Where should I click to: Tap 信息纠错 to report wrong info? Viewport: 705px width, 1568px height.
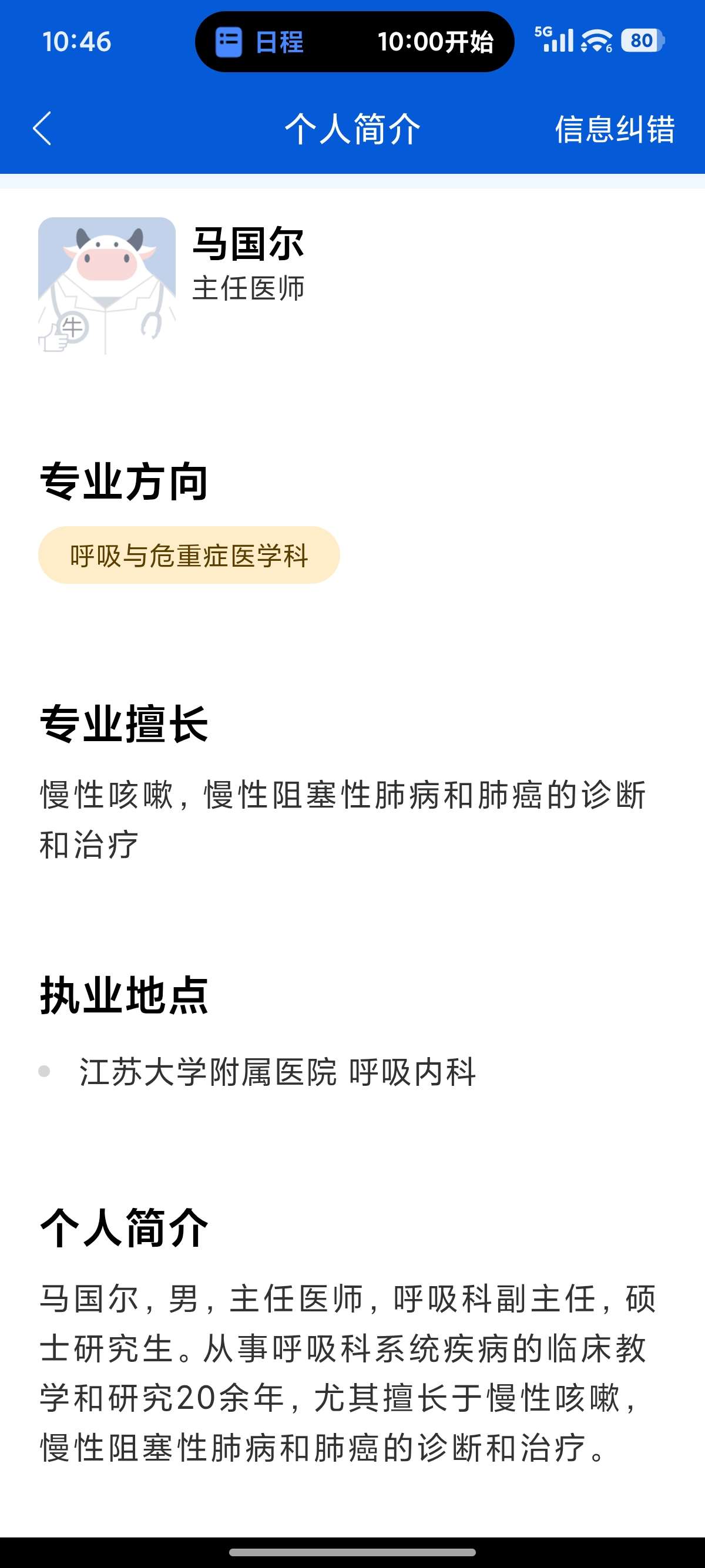[614, 129]
